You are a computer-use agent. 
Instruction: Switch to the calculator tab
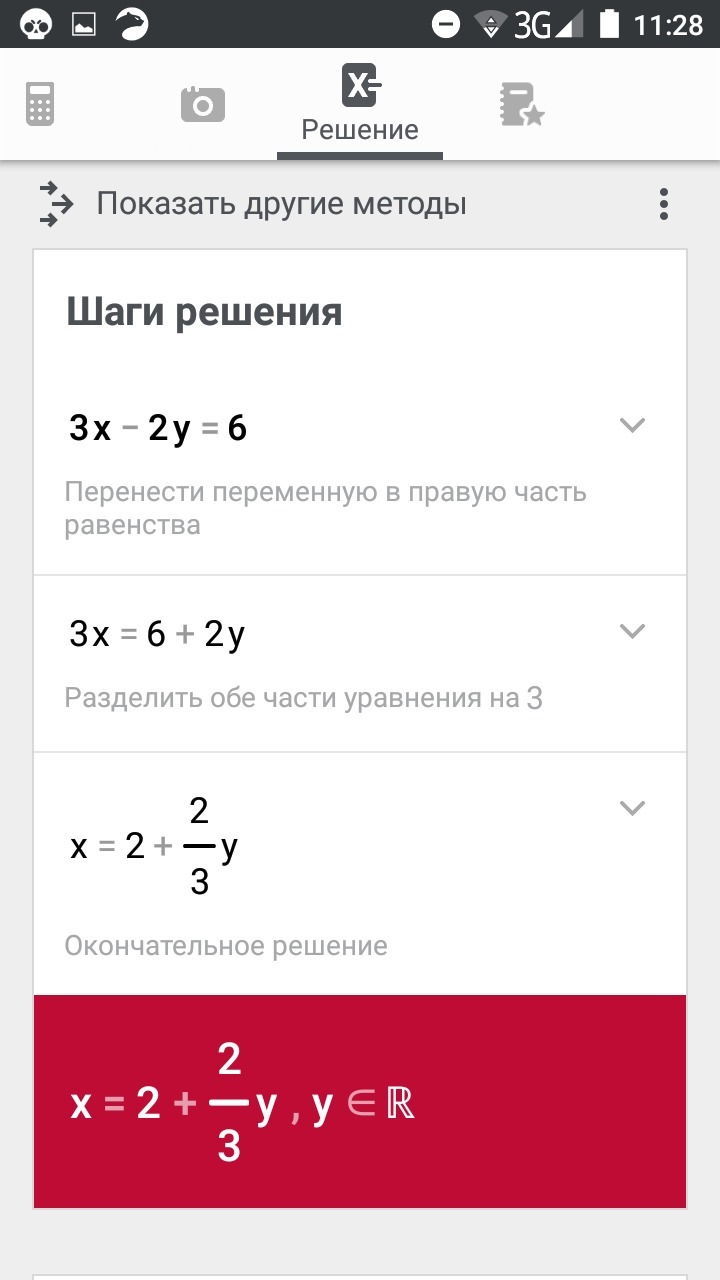point(40,104)
